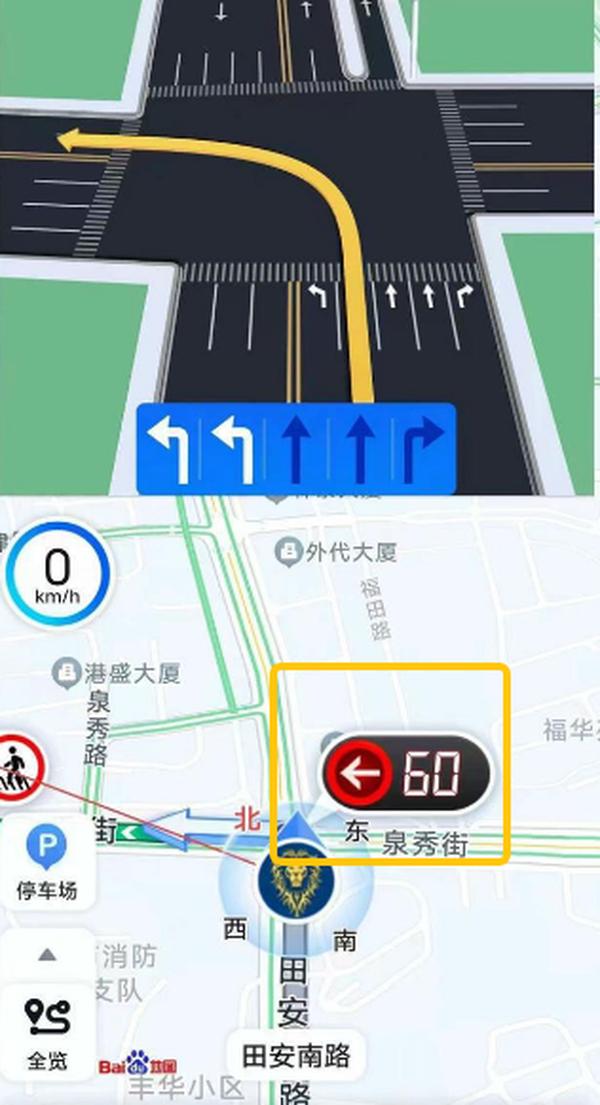Open the 停车场 parking lot button
600x1105 pixels.
(x=47, y=863)
